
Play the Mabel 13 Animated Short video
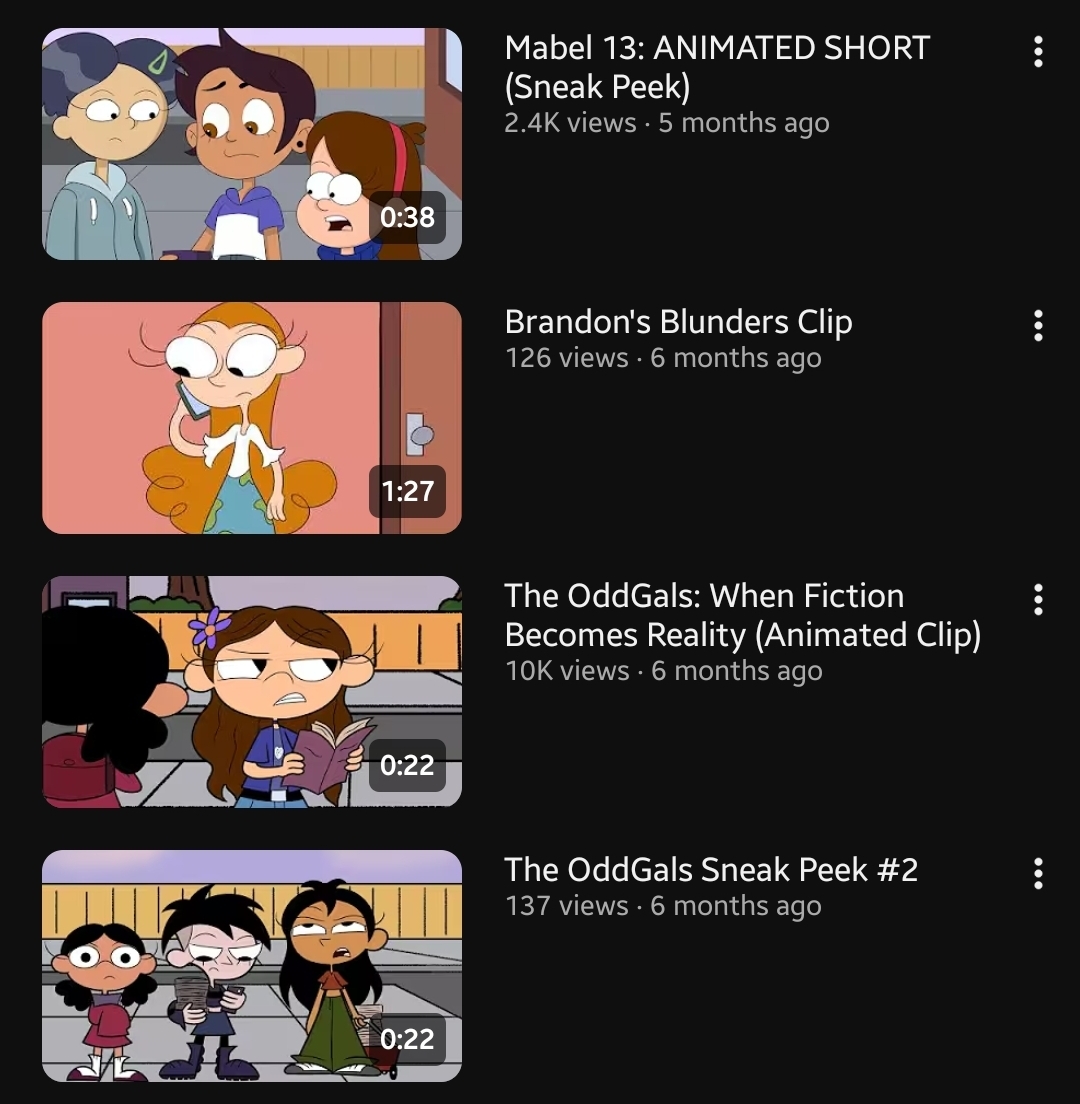click(251, 144)
